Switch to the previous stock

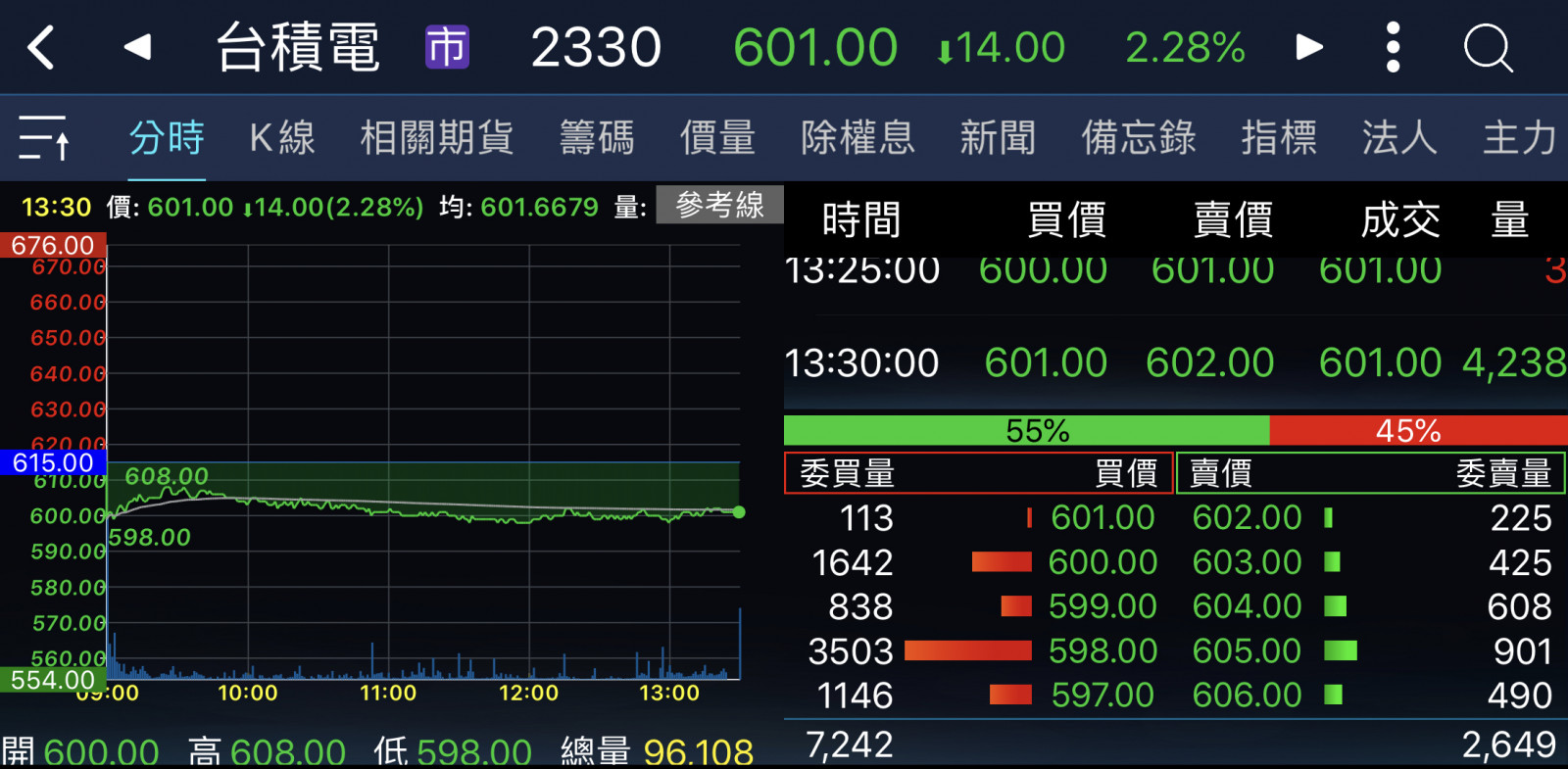click(138, 47)
